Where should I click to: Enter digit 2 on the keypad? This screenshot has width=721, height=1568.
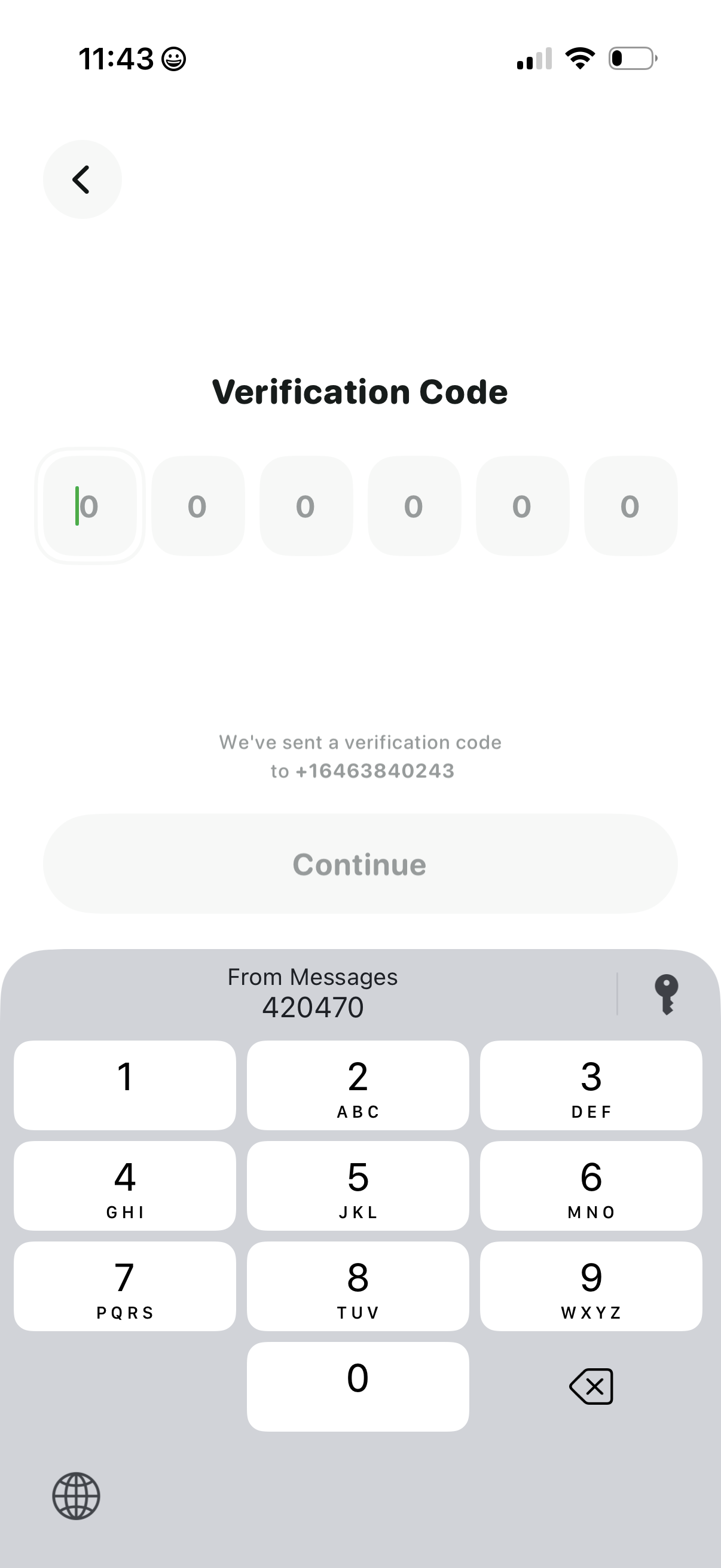pos(358,1085)
